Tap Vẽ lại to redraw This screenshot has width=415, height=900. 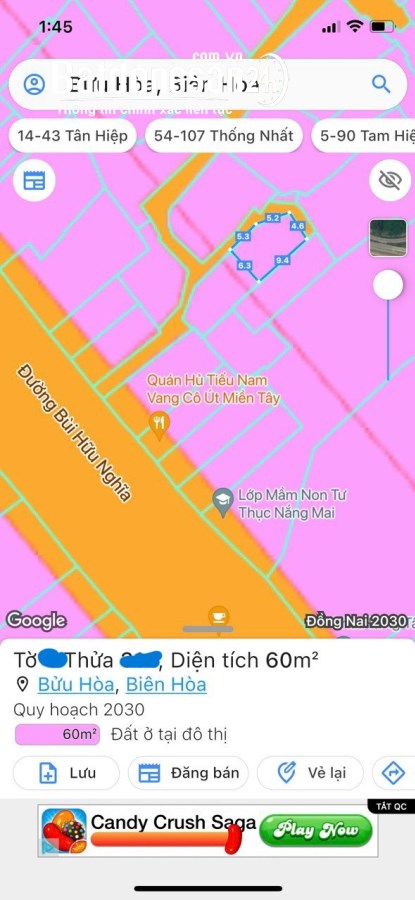(310, 773)
